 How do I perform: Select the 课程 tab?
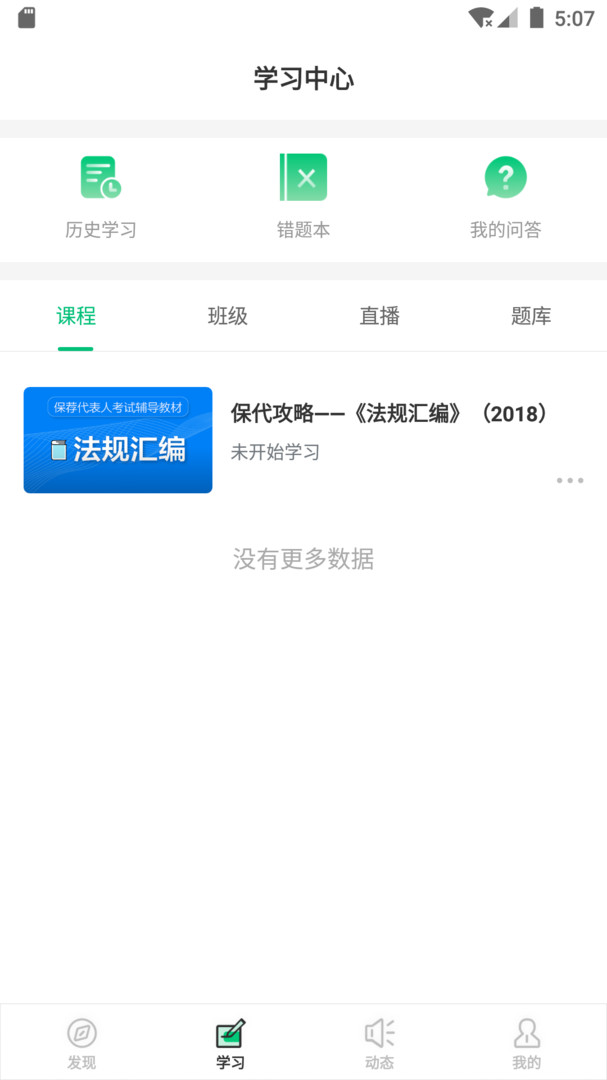(76, 317)
